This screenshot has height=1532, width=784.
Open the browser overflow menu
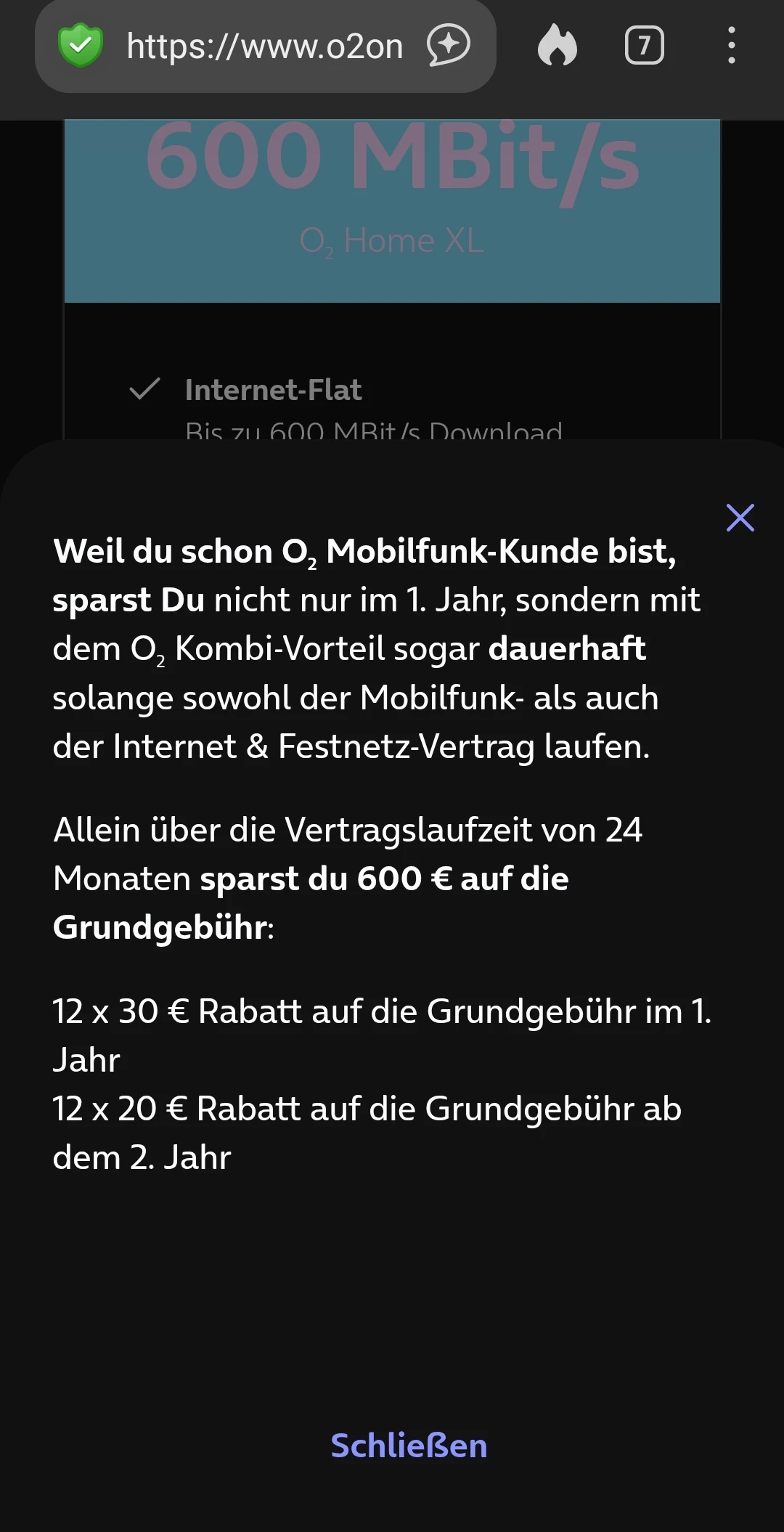731,46
